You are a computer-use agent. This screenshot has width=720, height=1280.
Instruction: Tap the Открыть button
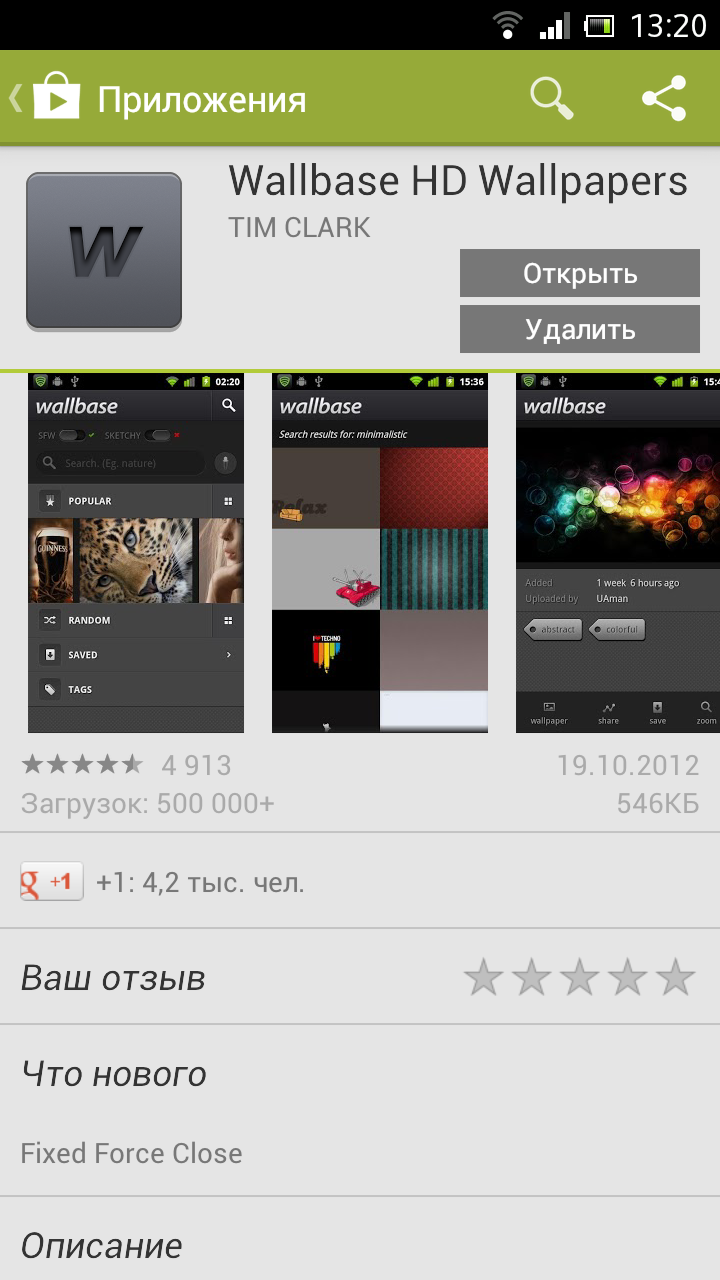click(580, 273)
